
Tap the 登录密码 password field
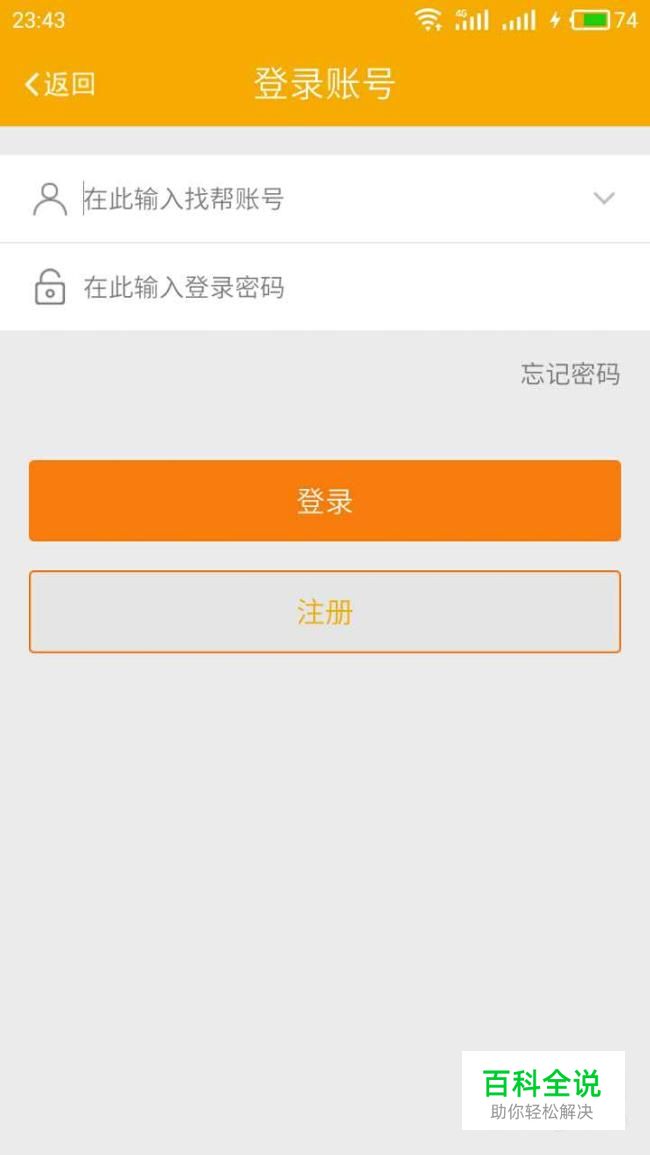(324, 287)
